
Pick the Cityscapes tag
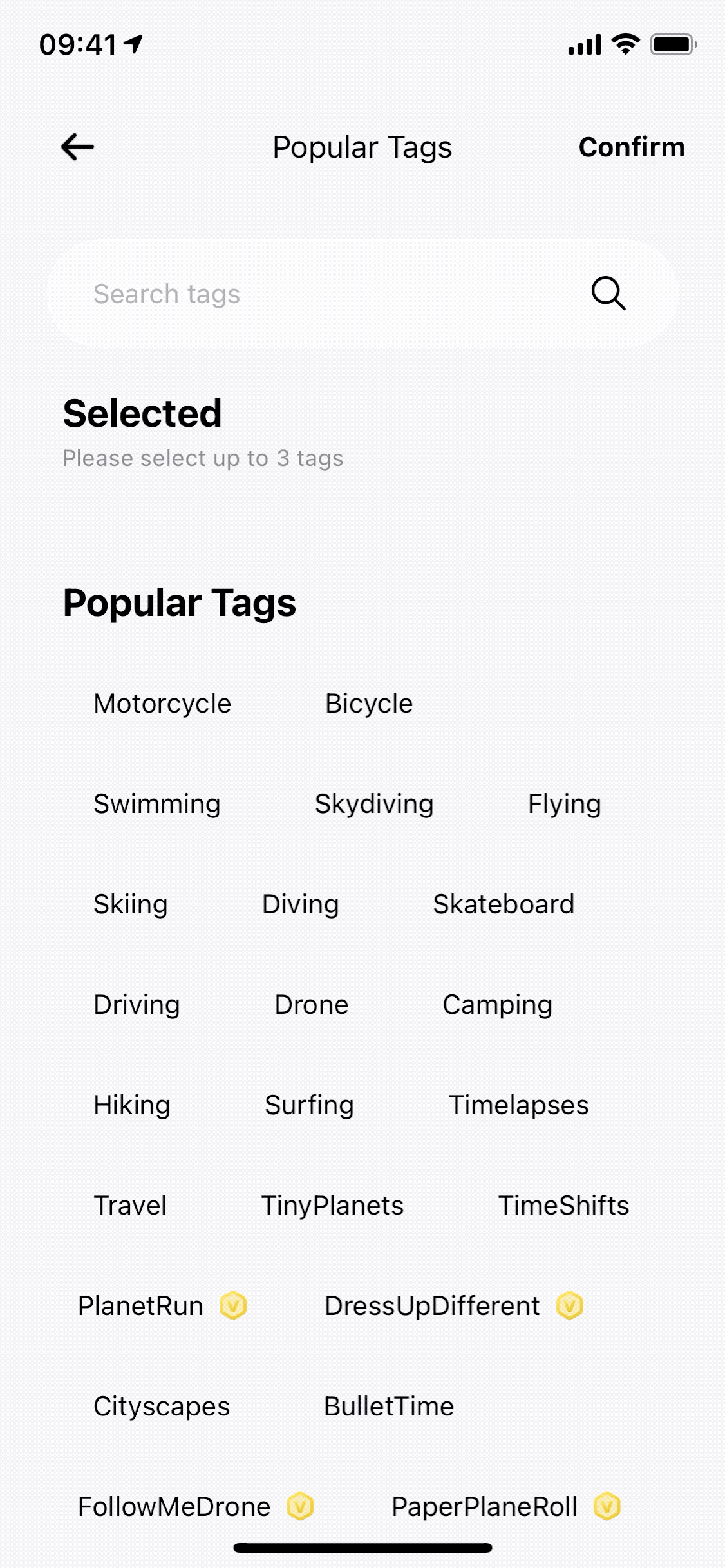(x=162, y=1406)
